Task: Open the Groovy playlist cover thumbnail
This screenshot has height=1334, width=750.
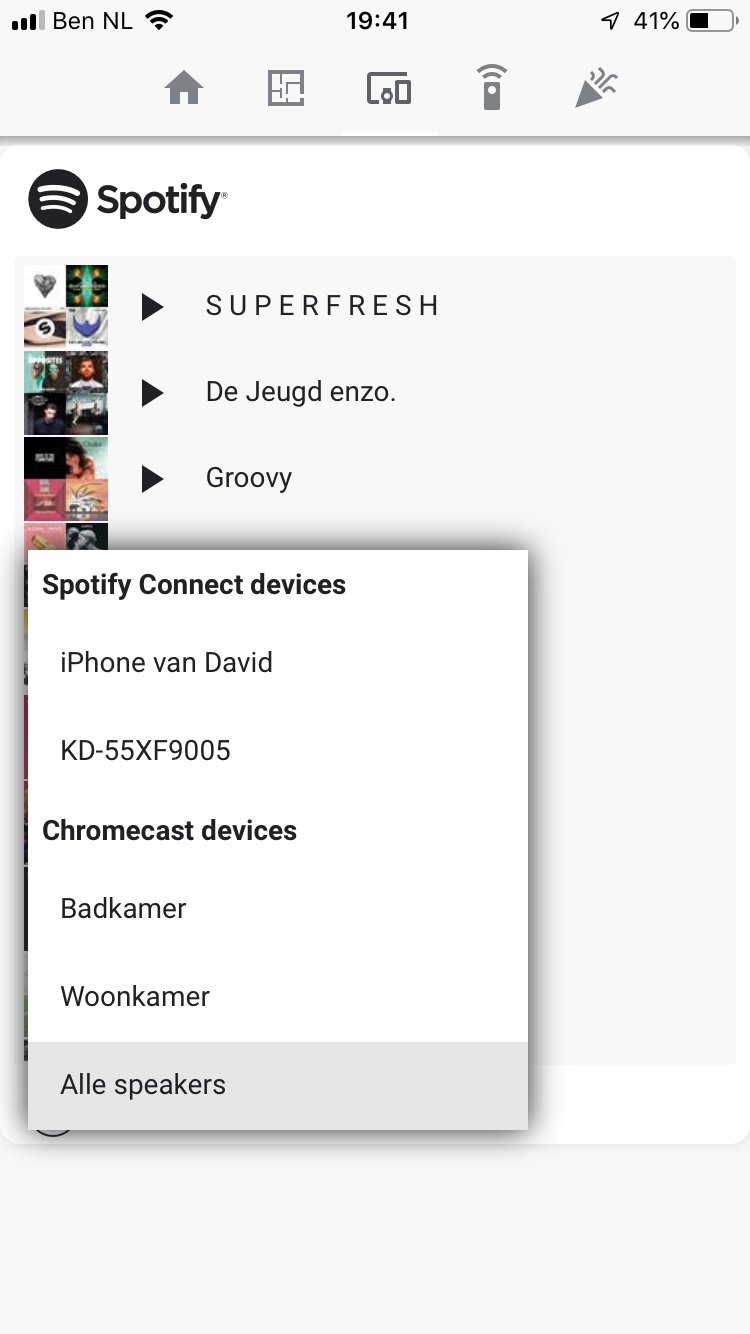Action: pyautogui.click(x=66, y=478)
